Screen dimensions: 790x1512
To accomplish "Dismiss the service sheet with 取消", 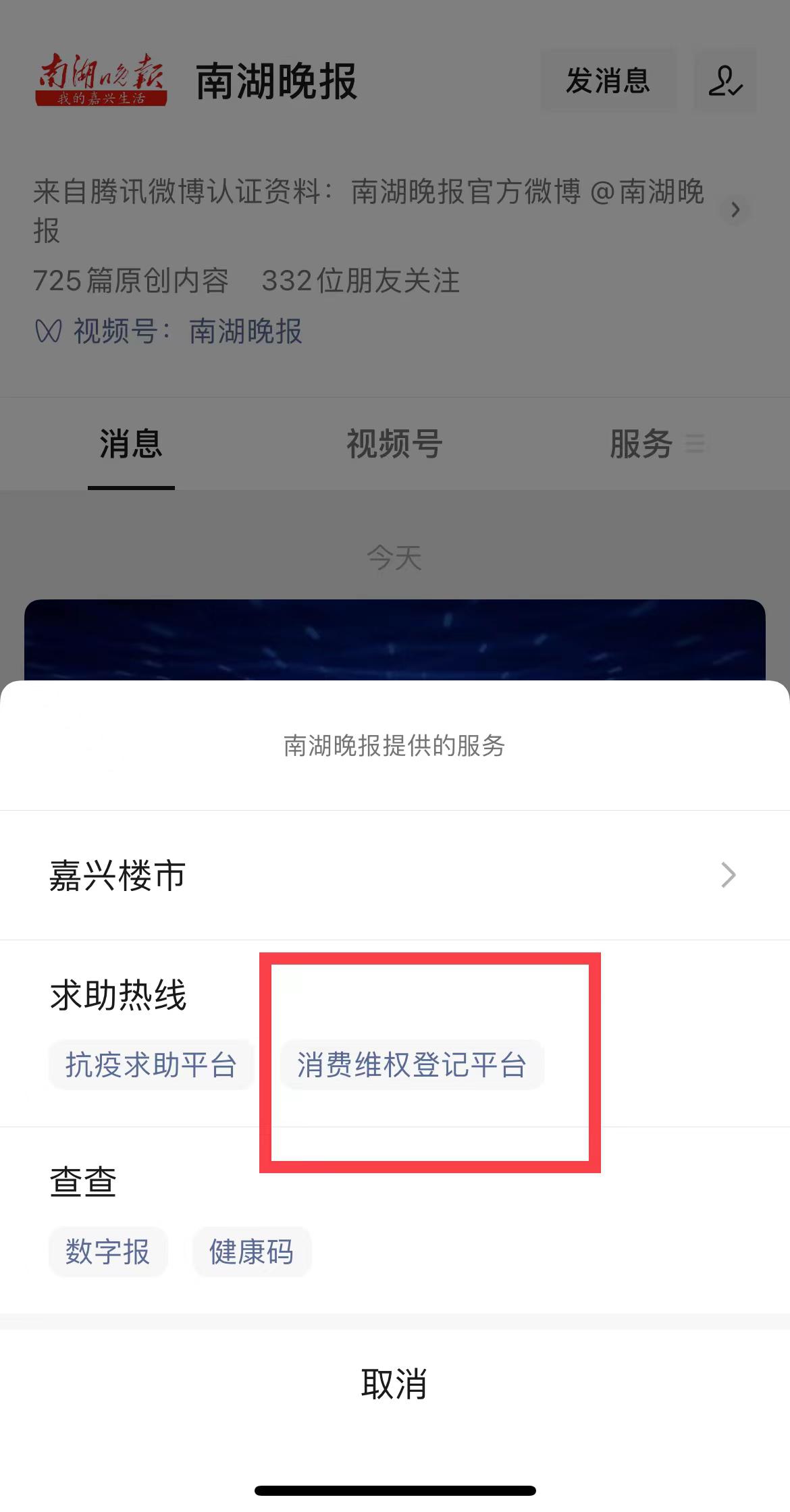I will [x=395, y=1384].
